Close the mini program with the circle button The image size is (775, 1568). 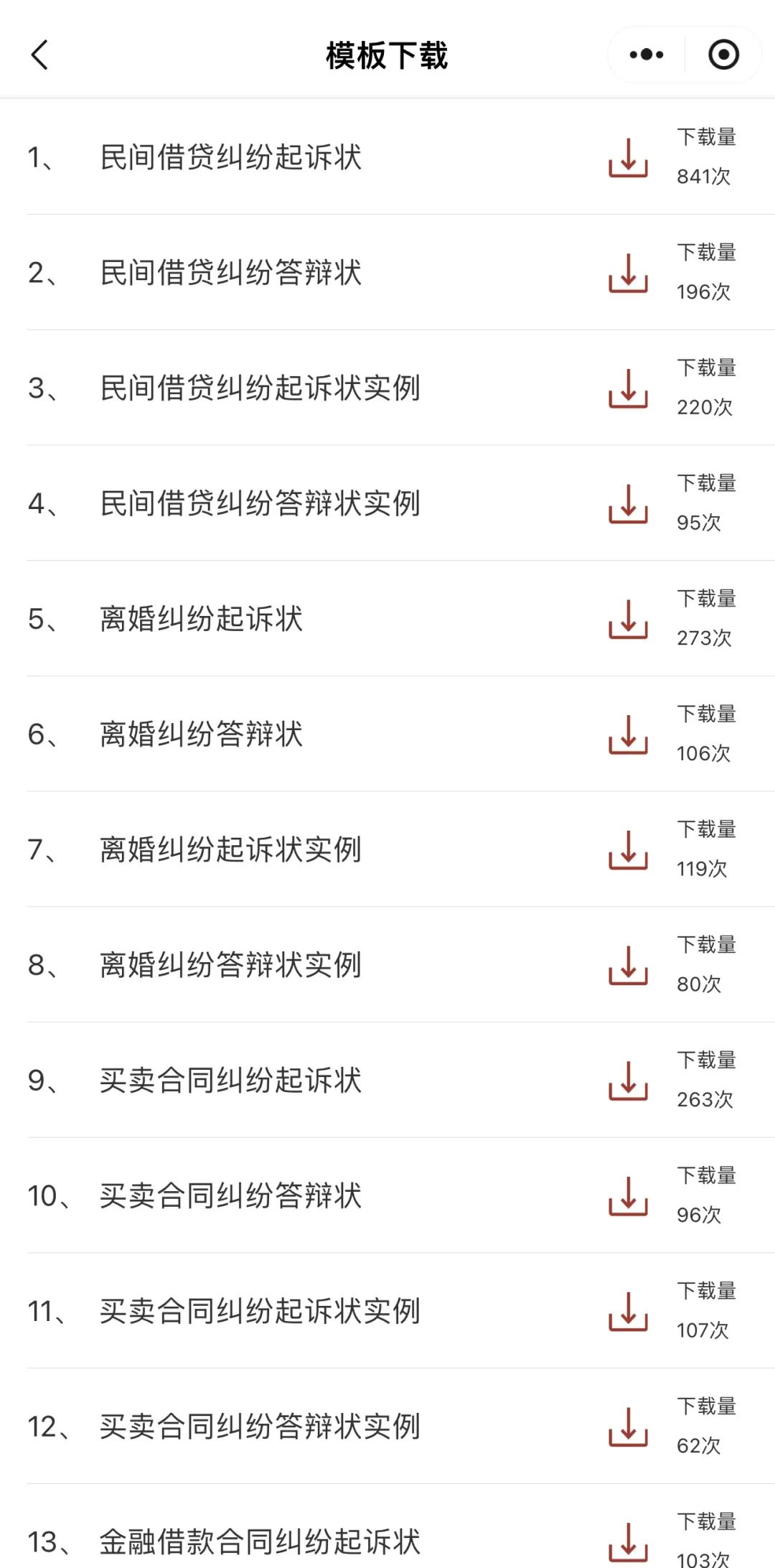[723, 55]
